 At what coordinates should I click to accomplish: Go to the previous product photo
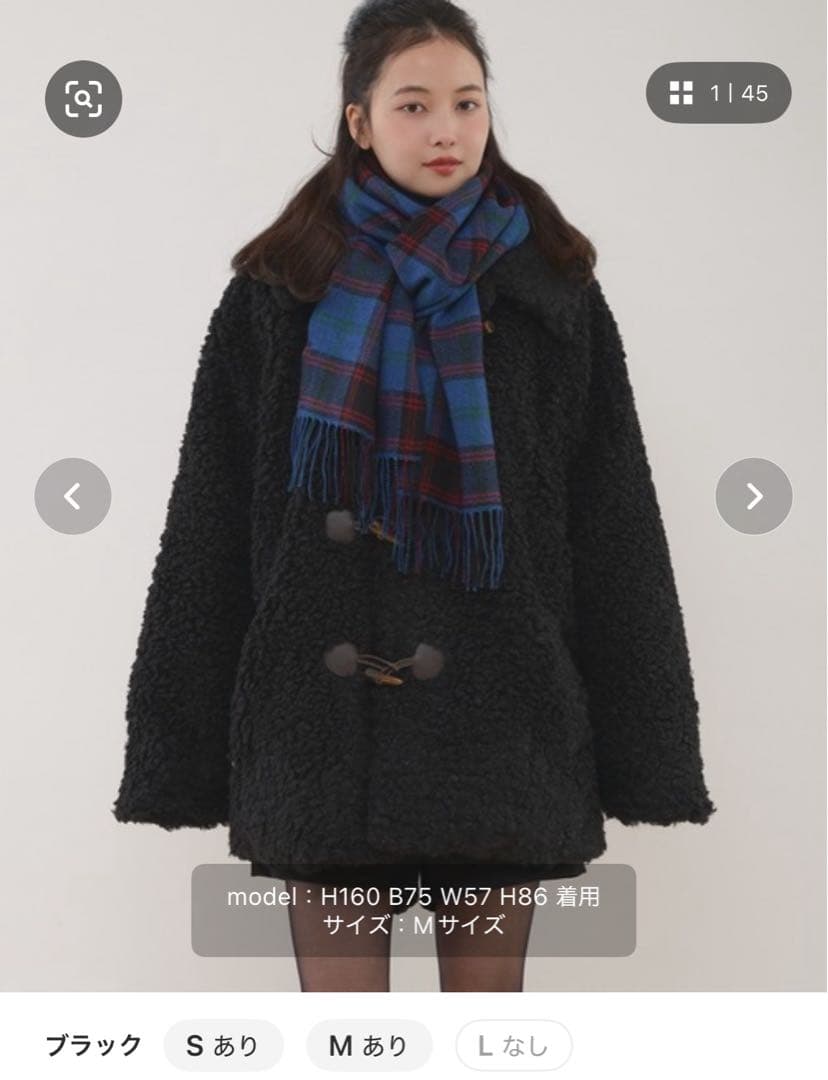click(x=72, y=496)
